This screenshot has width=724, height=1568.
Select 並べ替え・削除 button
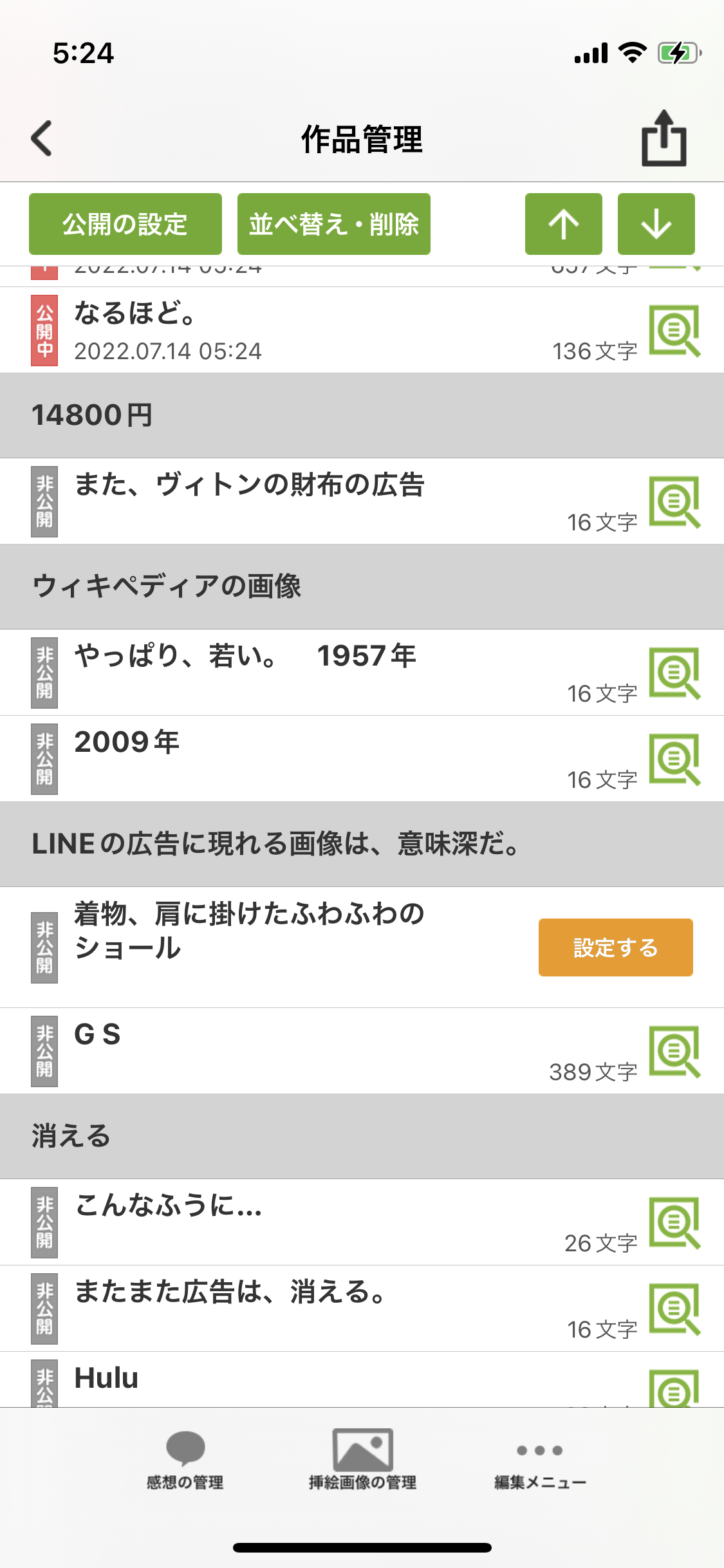[x=333, y=224]
